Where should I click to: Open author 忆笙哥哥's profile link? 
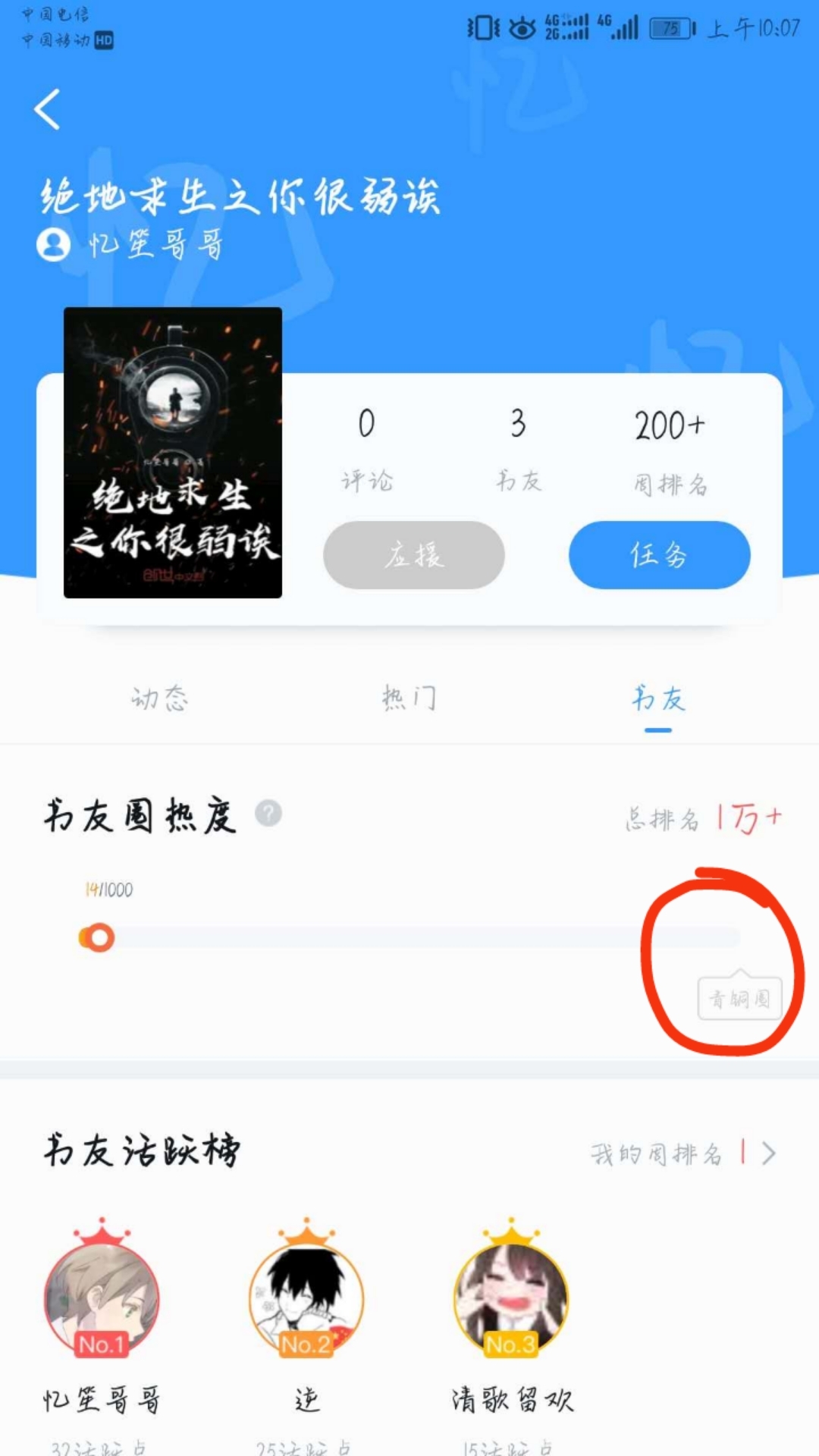[x=130, y=245]
